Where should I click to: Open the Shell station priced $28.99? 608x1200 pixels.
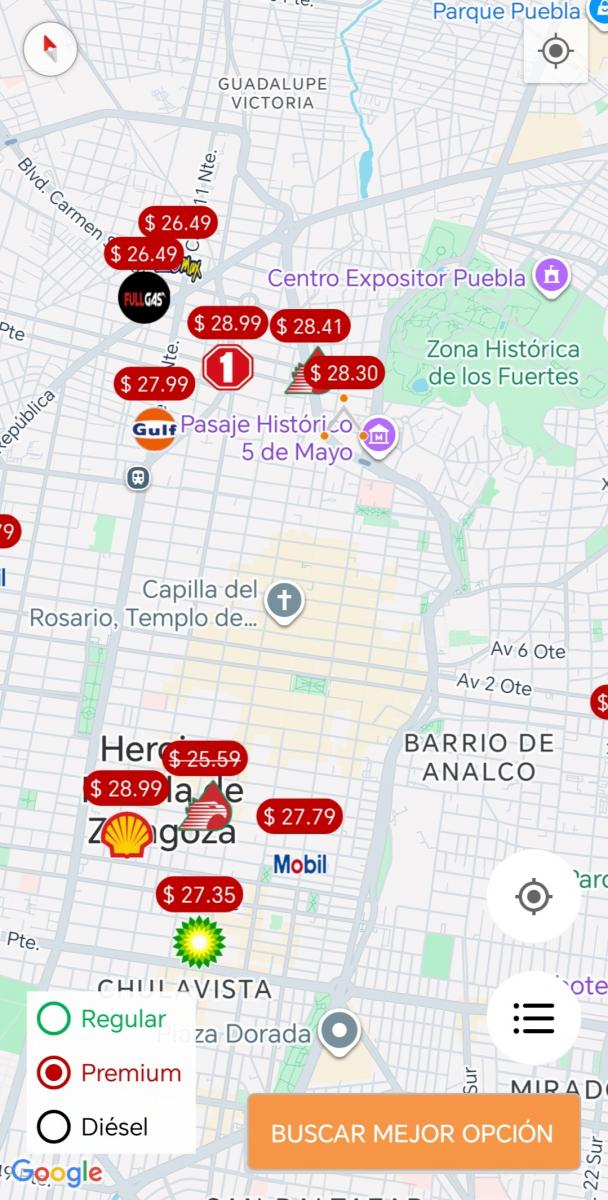(x=128, y=834)
